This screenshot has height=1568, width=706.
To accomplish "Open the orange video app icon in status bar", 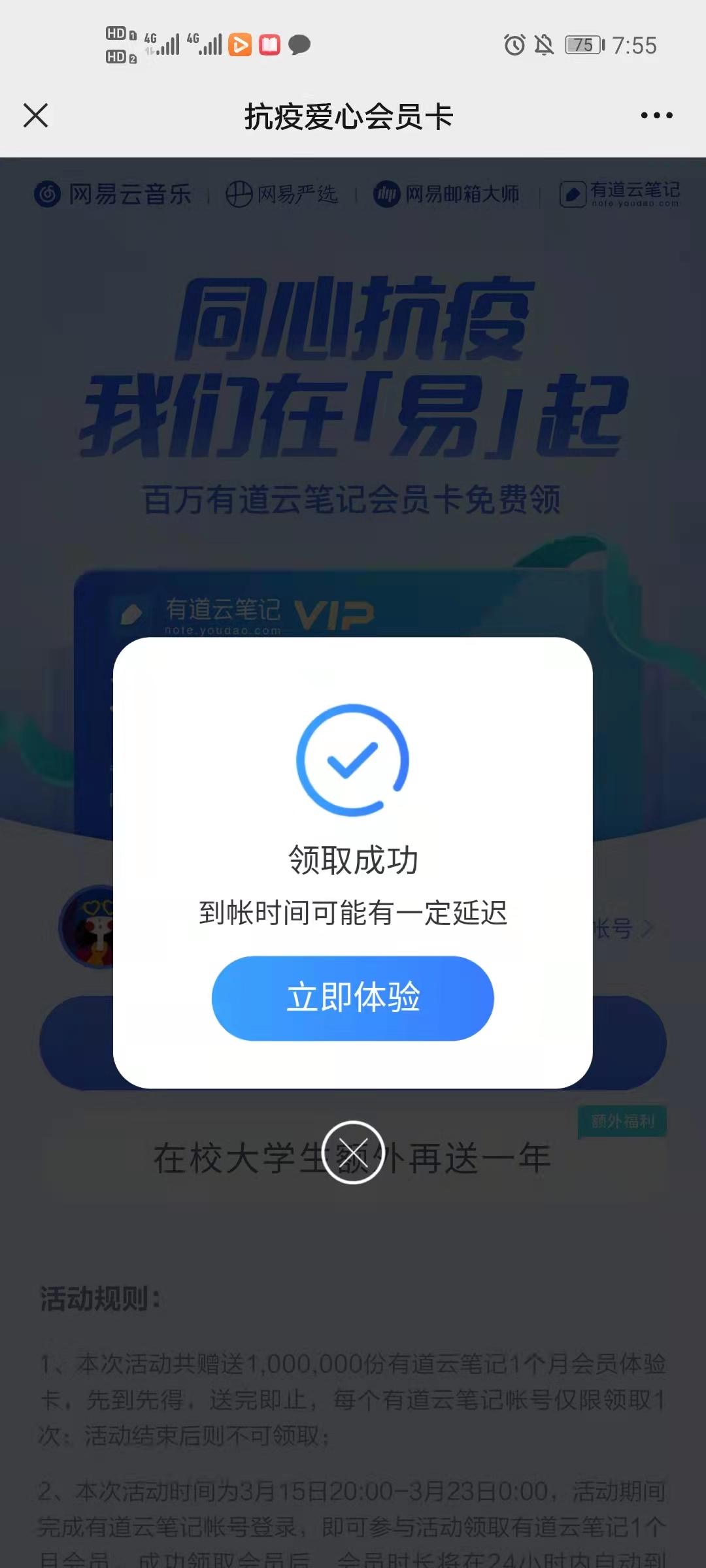I will click(240, 44).
